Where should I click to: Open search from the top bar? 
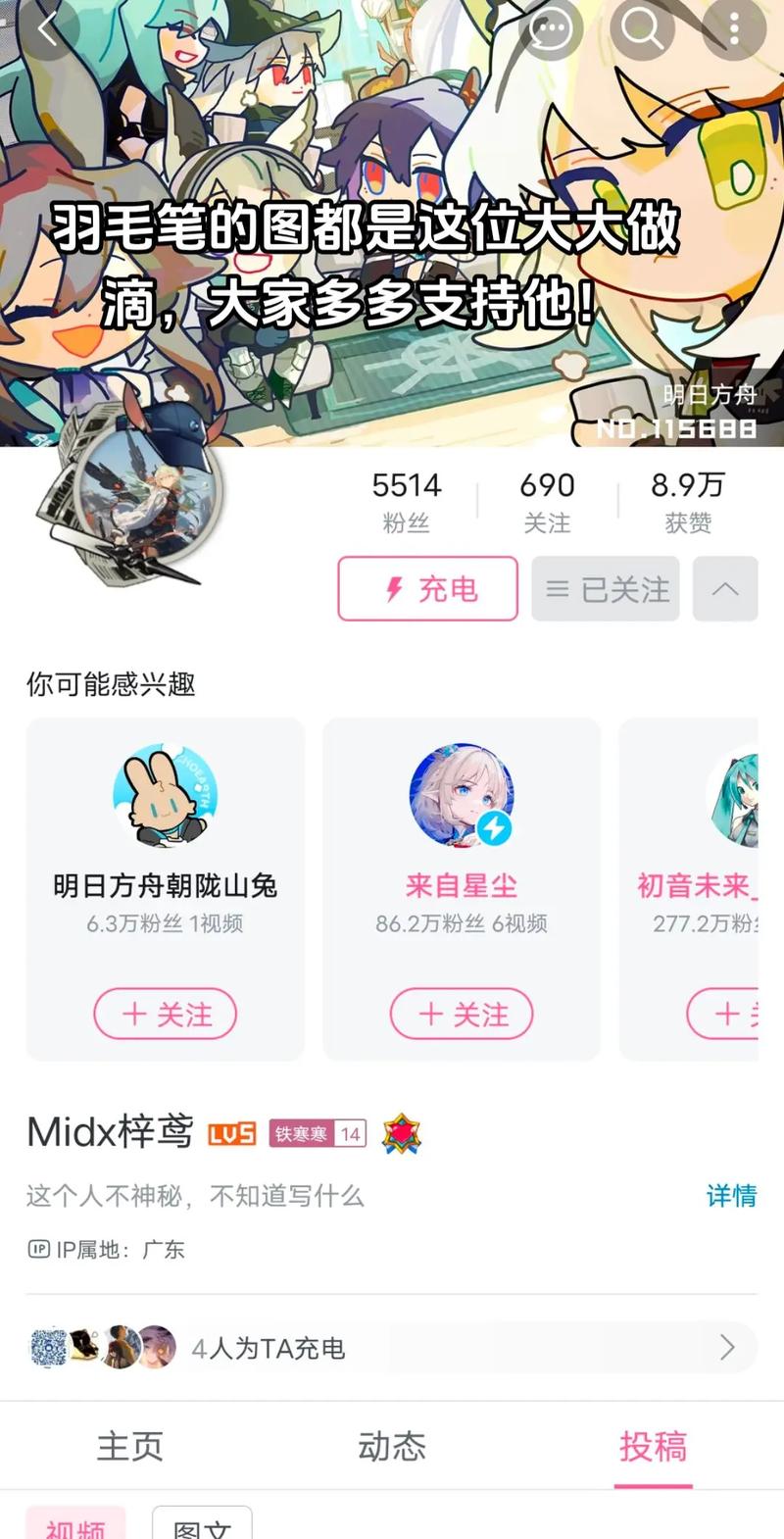(643, 29)
